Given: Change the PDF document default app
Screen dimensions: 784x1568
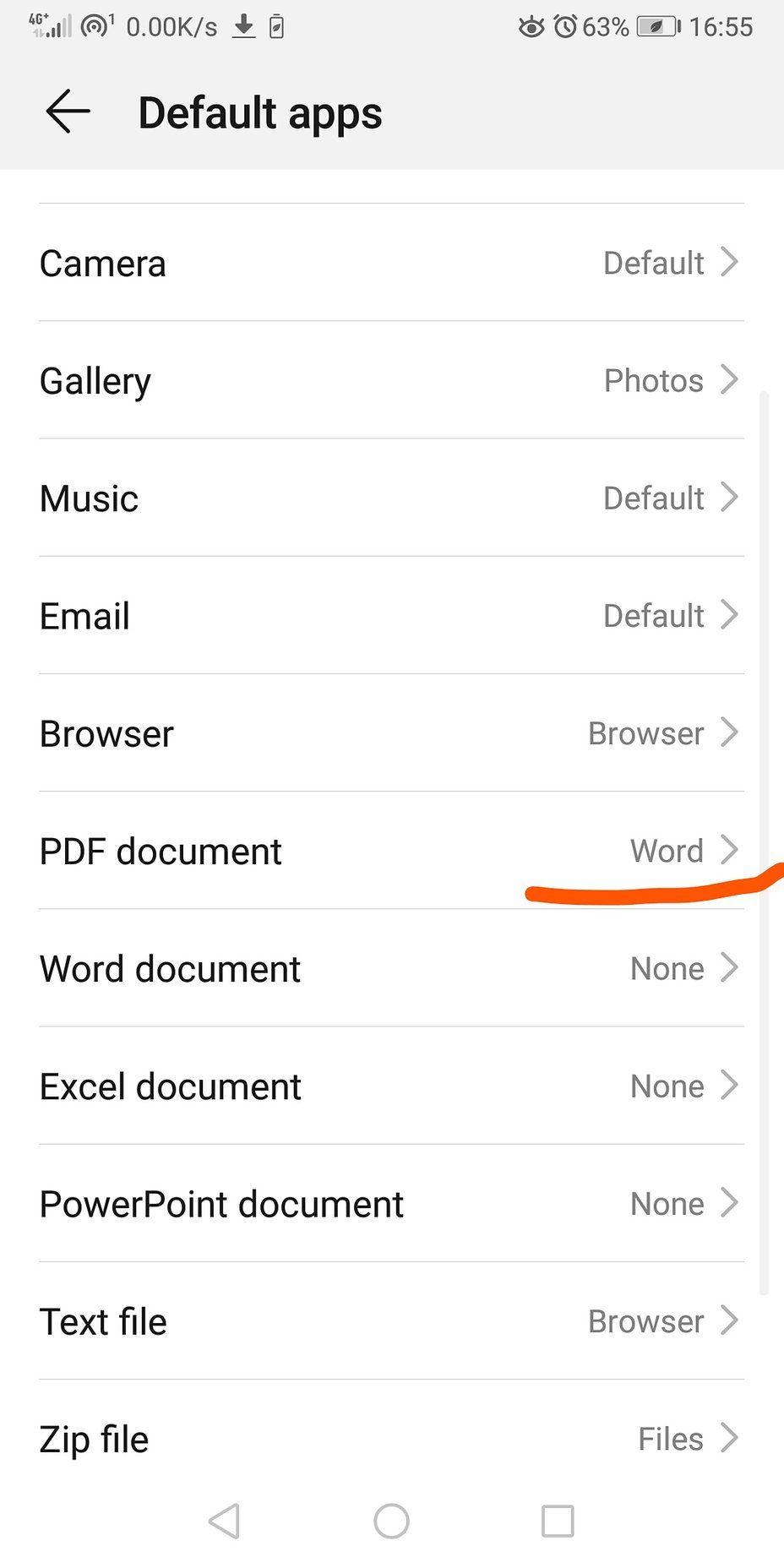Looking at the screenshot, I should click(392, 850).
